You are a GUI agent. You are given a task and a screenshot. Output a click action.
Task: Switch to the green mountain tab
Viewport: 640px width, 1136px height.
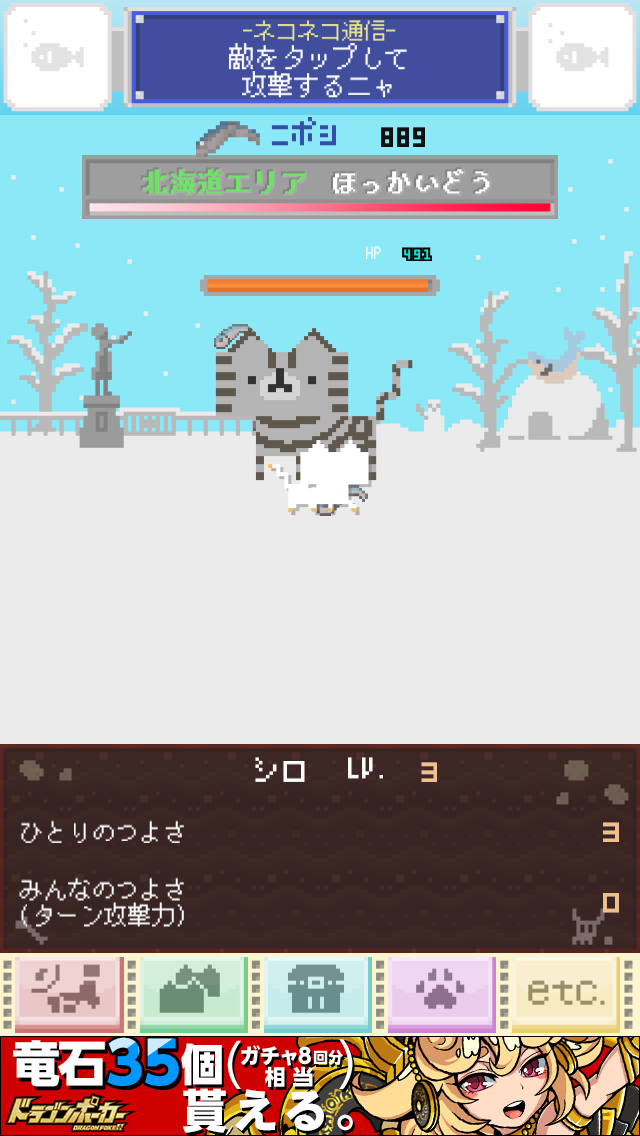pyautogui.click(x=193, y=993)
